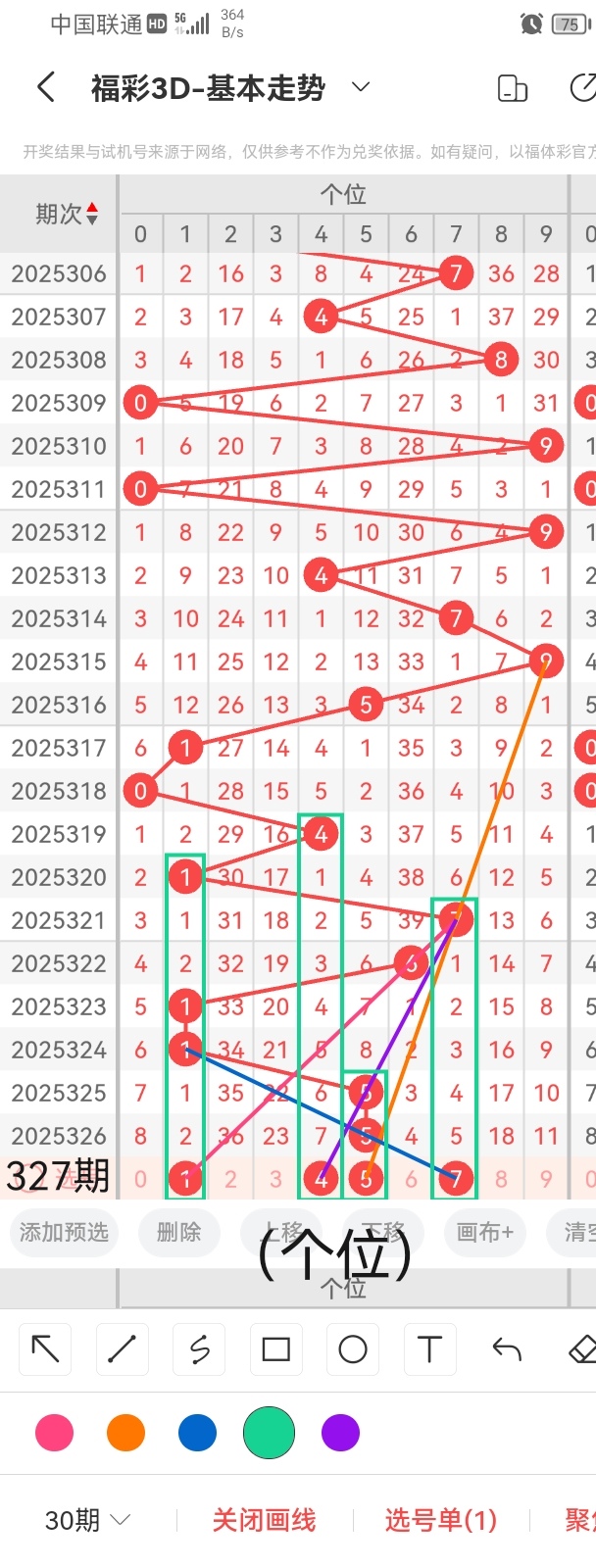Tap the 删除 button
Screen dimensions: 596x1568
[x=178, y=1232]
